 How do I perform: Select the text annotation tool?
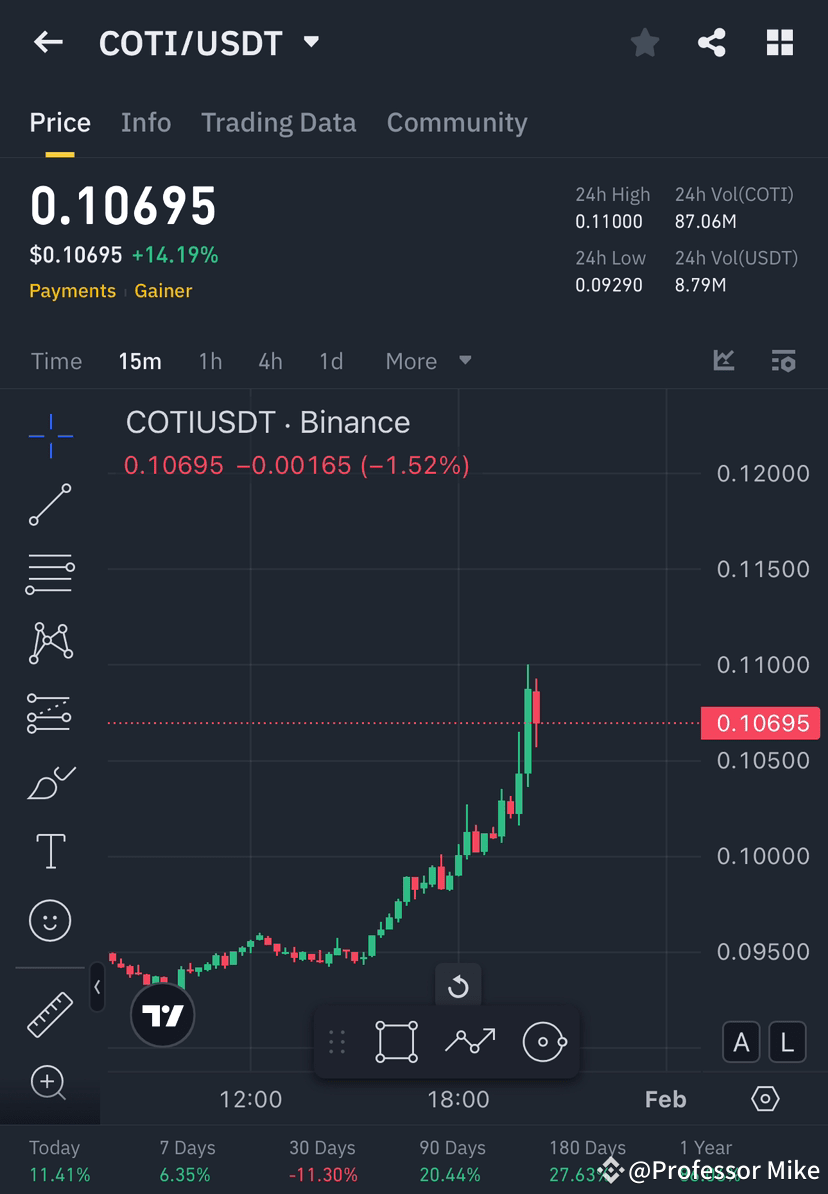50,850
